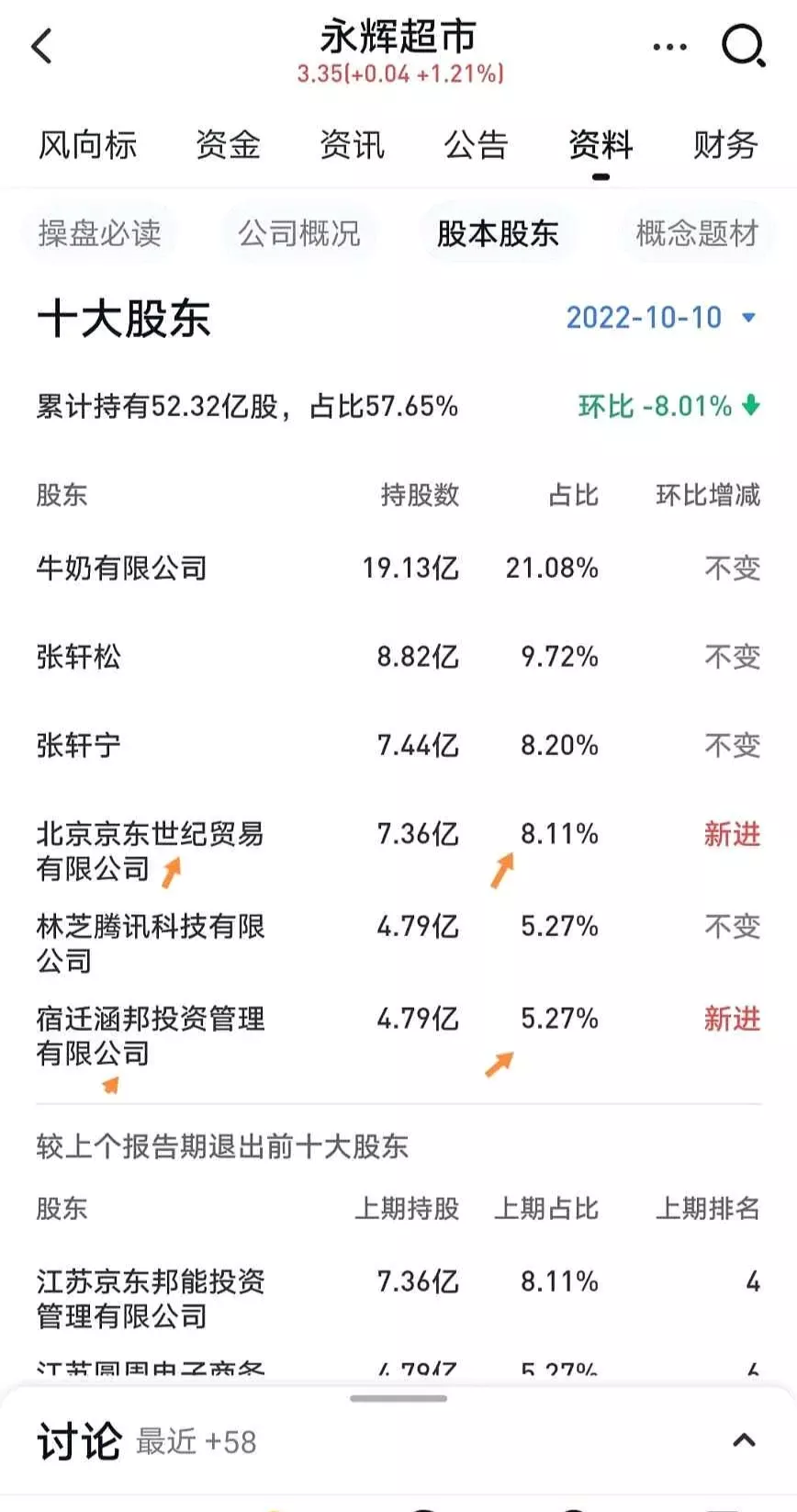Switch to the 财务 tab

click(725, 144)
